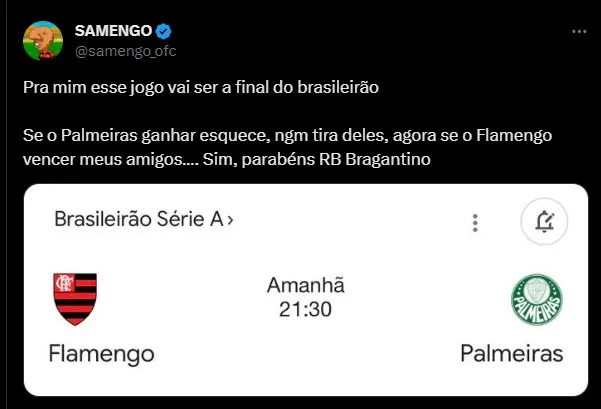Open the tweet's more options menu
Image resolution: width=601 pixels, height=409 pixels.
[x=578, y=31]
